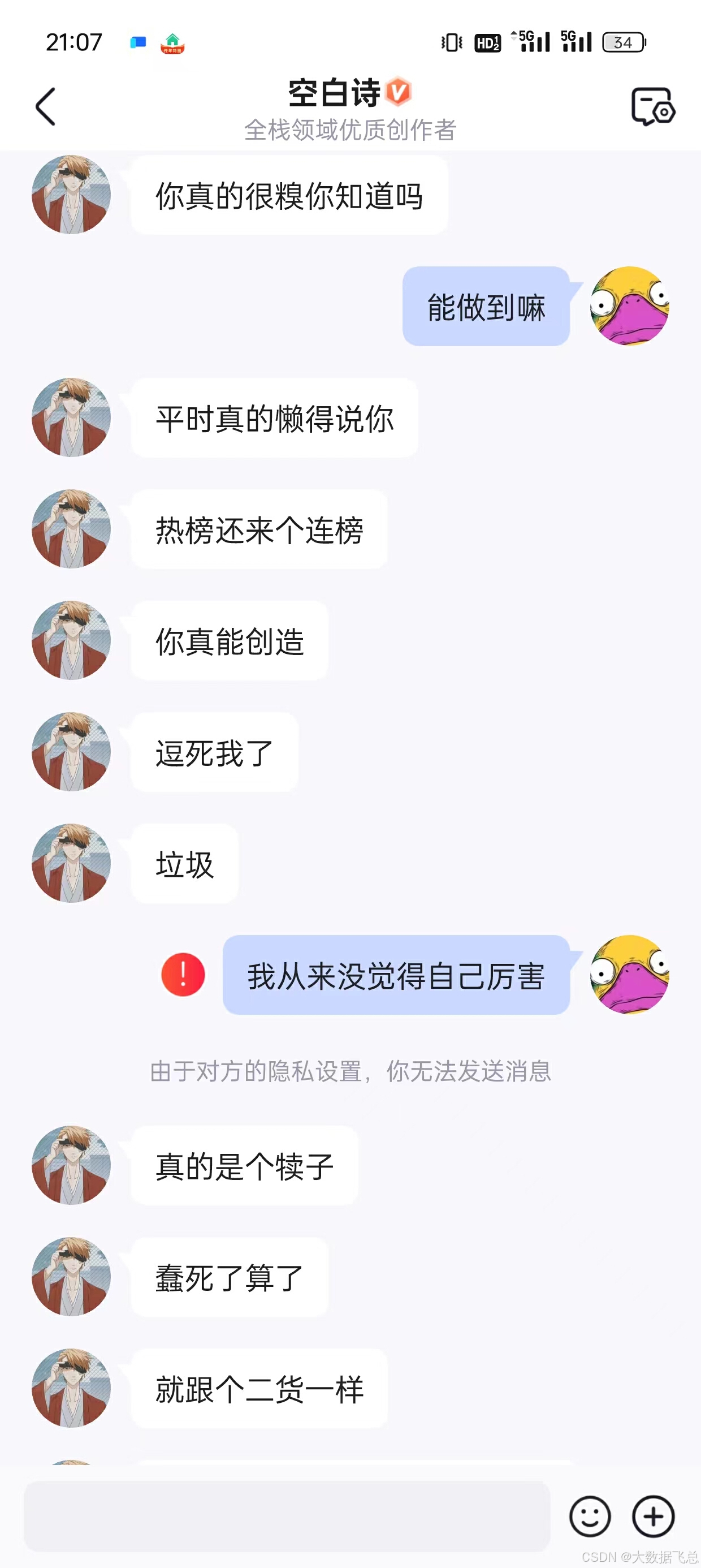Viewport: 701px width, 1568px height.
Task: Open my avatar beside 能做到嘛
Action: point(629,306)
